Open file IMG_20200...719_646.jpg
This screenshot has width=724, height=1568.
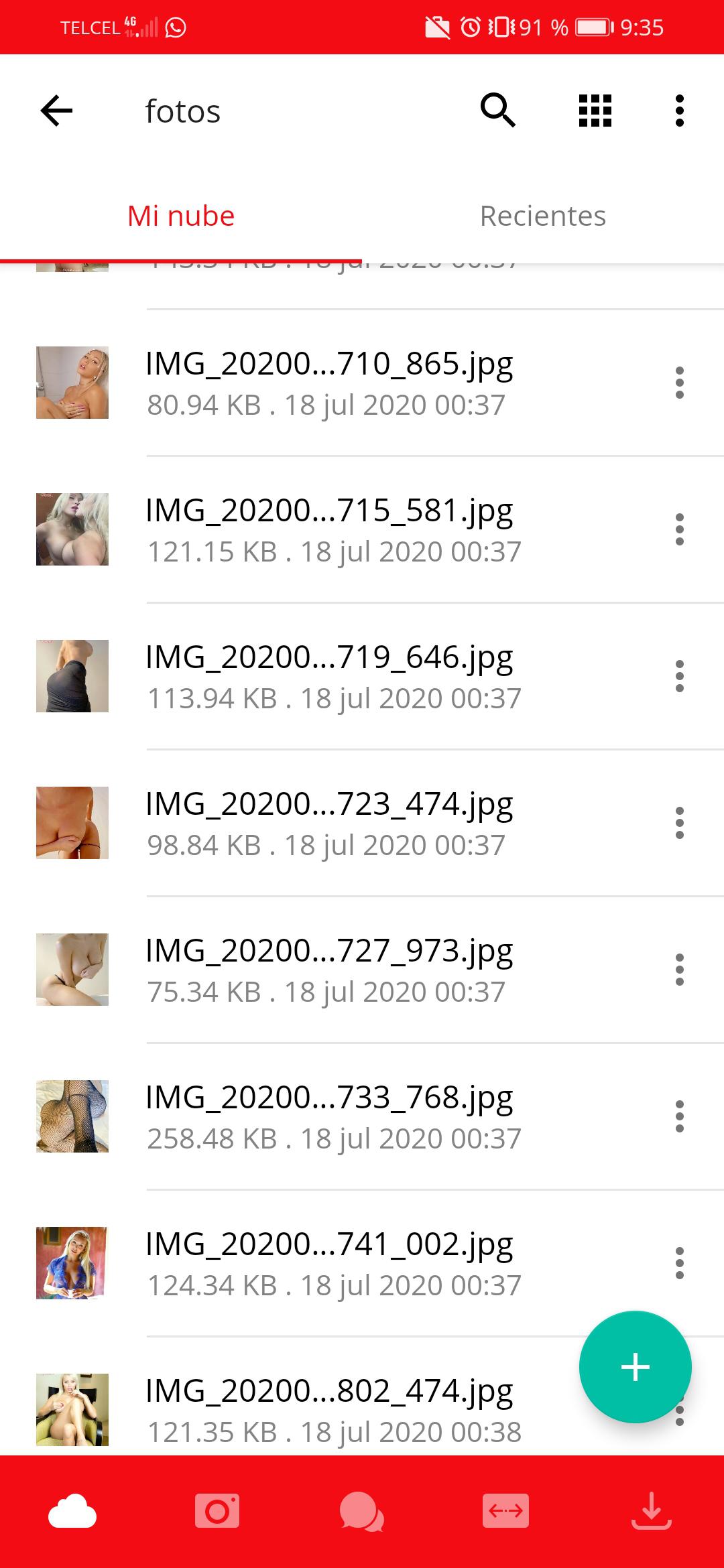point(328,676)
